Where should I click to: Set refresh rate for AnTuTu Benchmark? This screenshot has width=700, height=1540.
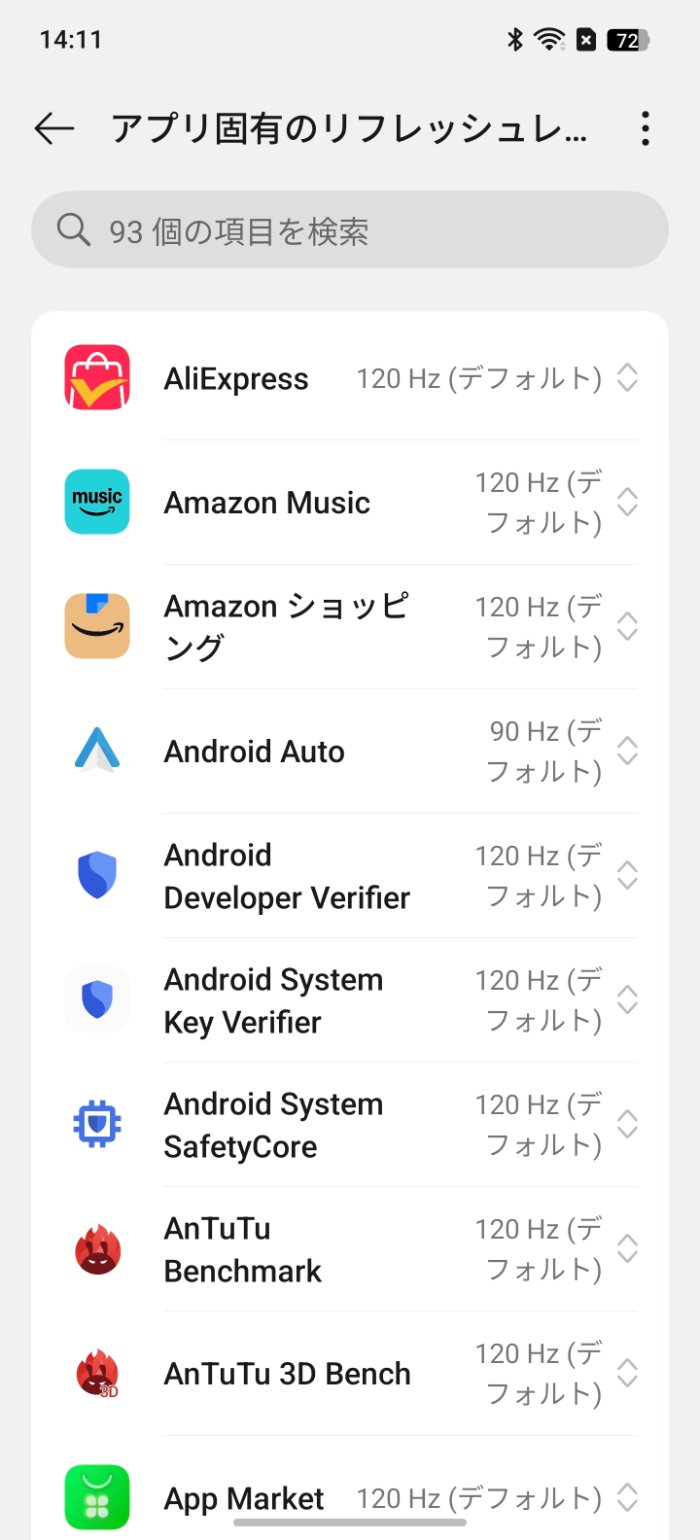350,1249
